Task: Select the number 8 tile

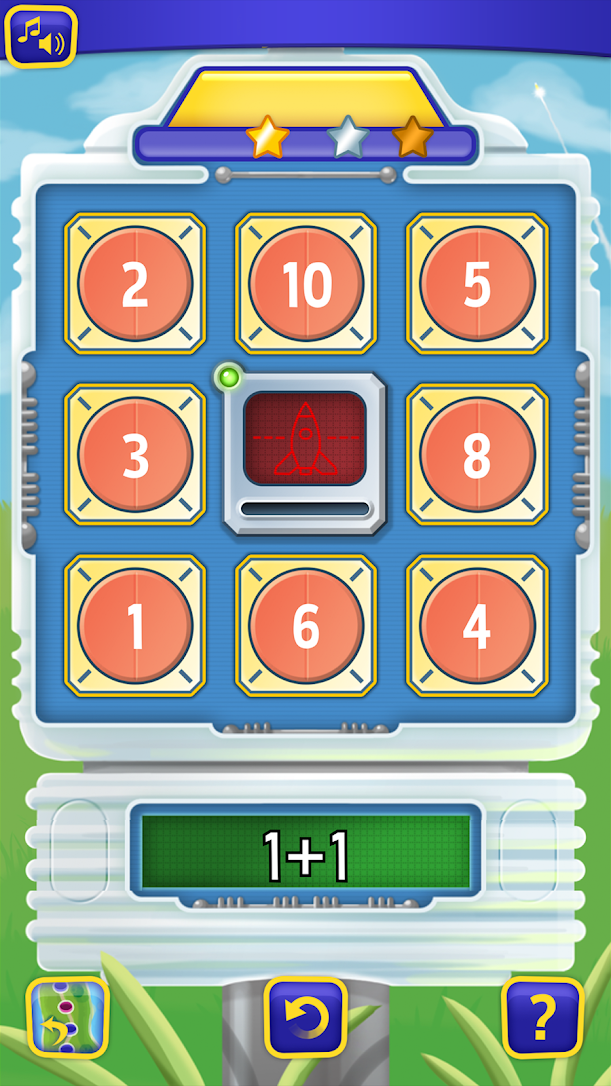Action: point(477,455)
